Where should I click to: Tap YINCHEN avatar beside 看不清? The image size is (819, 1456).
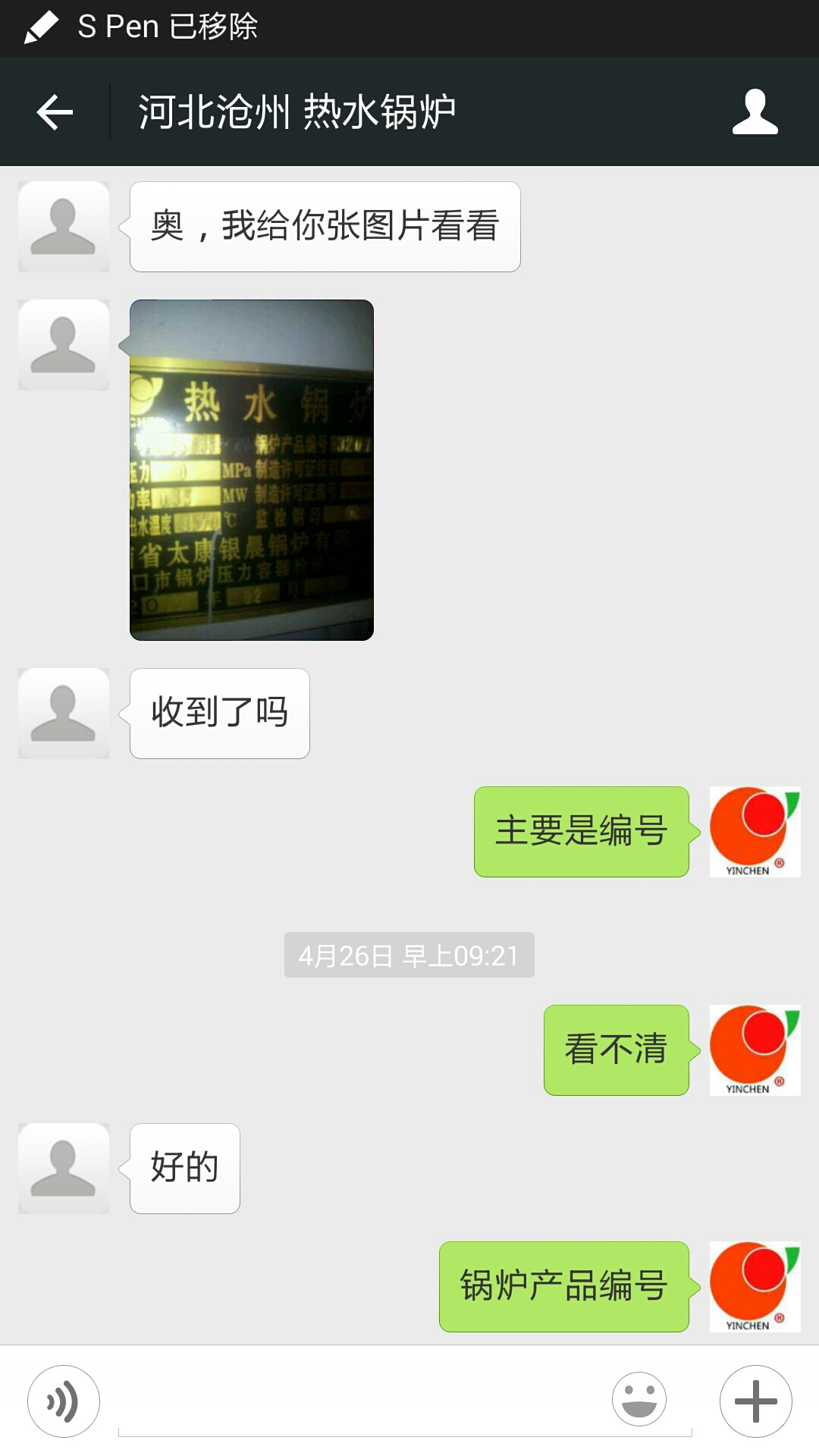[x=755, y=1050]
